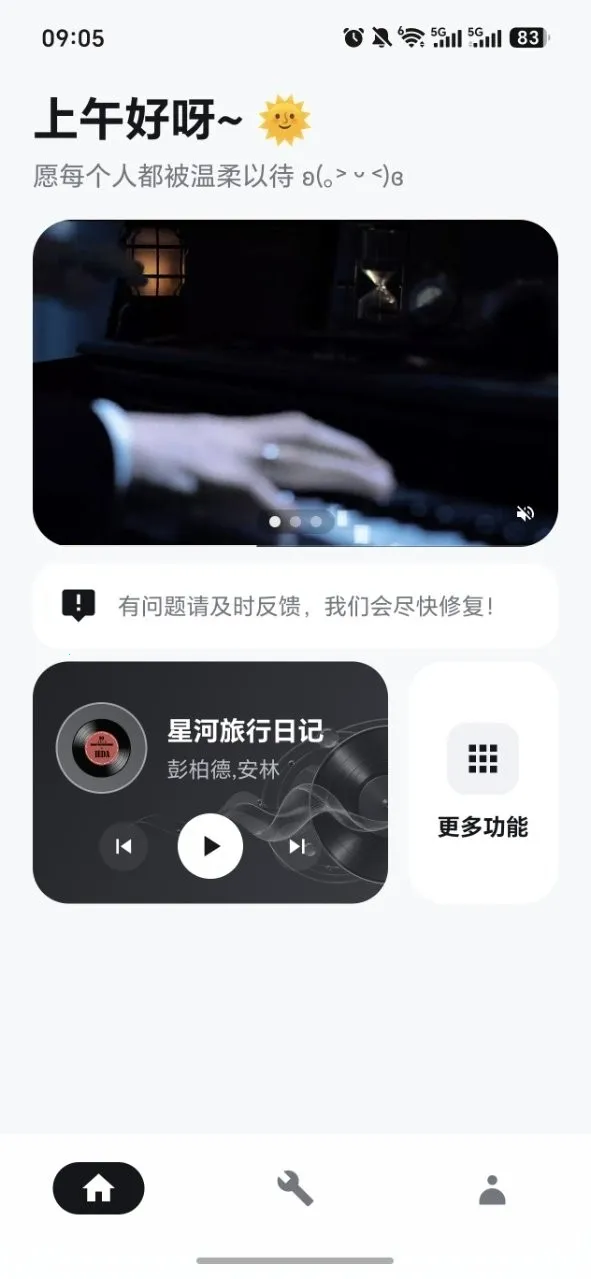This screenshot has width=591, height=1279.
Task: Skip to the previous track
Action: [123, 846]
